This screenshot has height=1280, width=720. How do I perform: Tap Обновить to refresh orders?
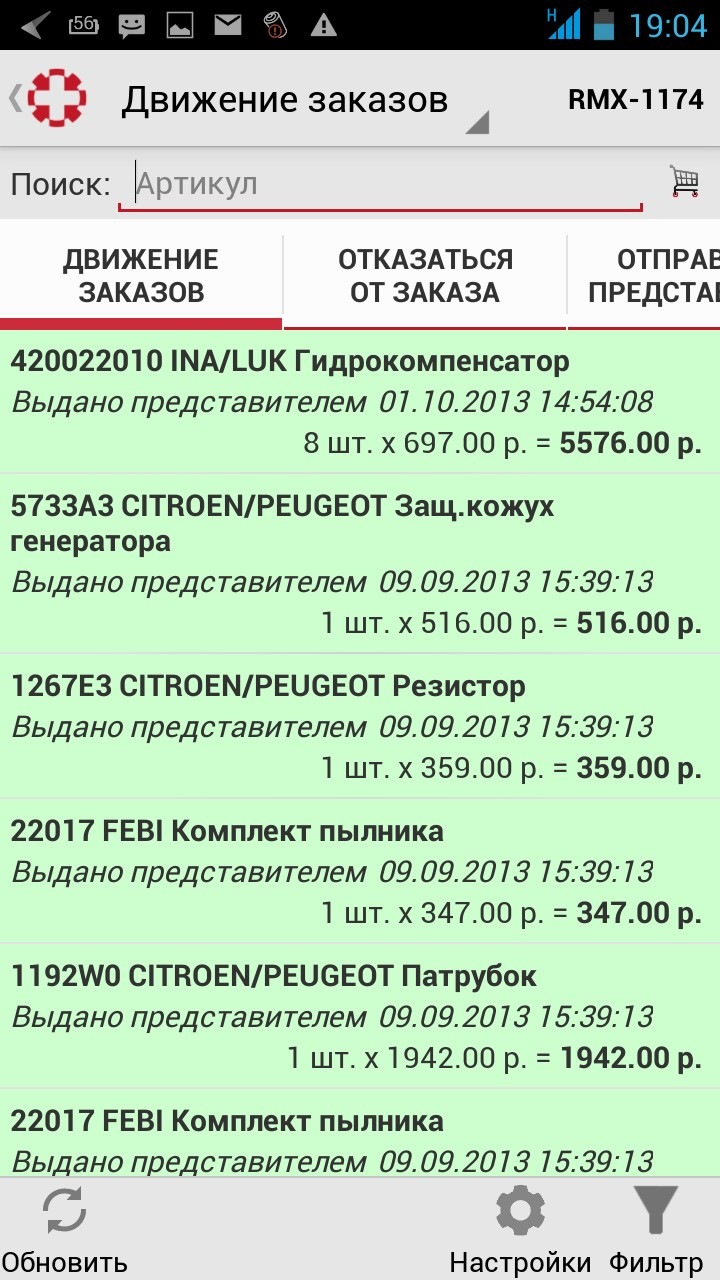(x=65, y=1230)
